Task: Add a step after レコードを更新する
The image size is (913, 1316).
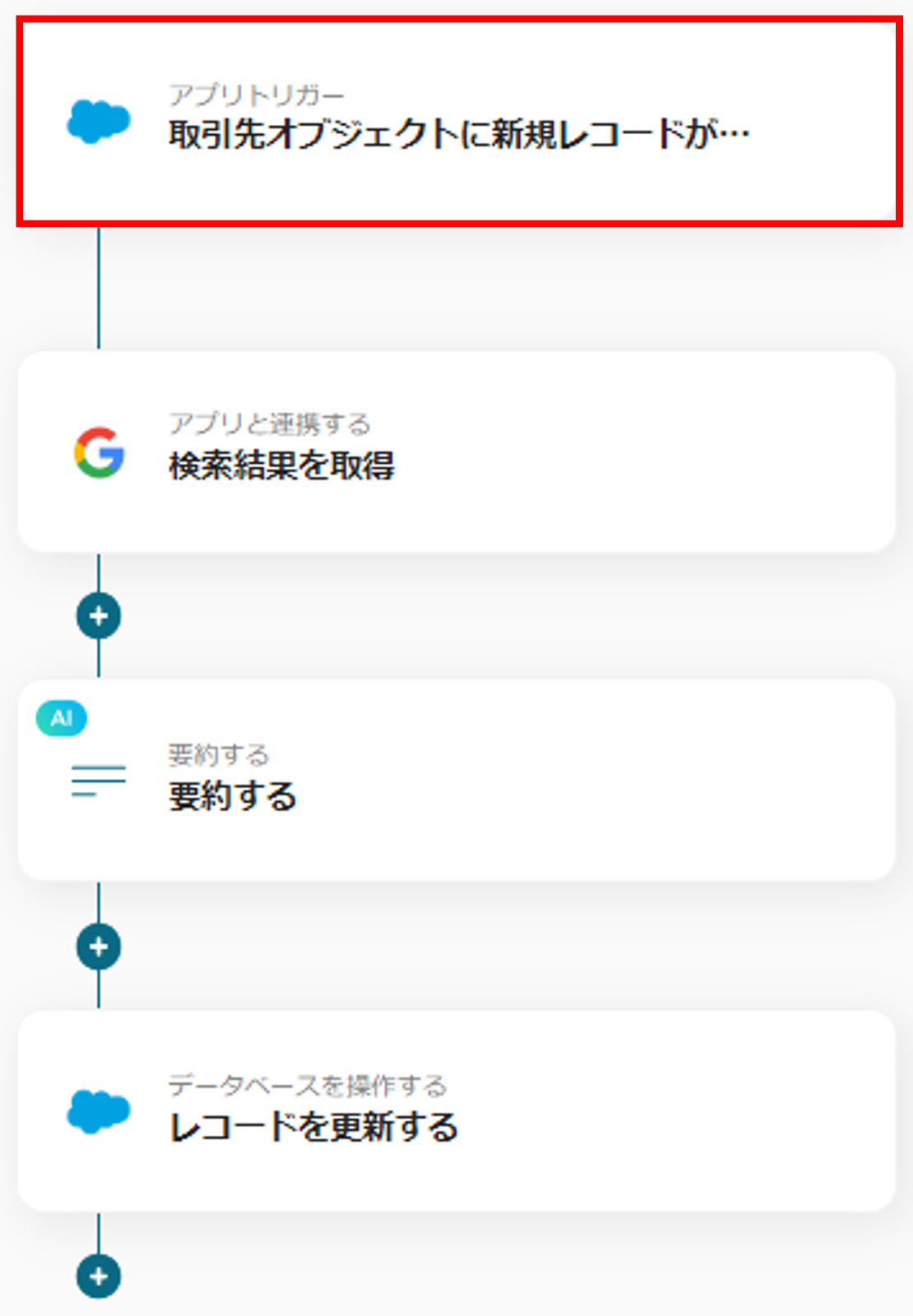Action: tap(99, 1277)
